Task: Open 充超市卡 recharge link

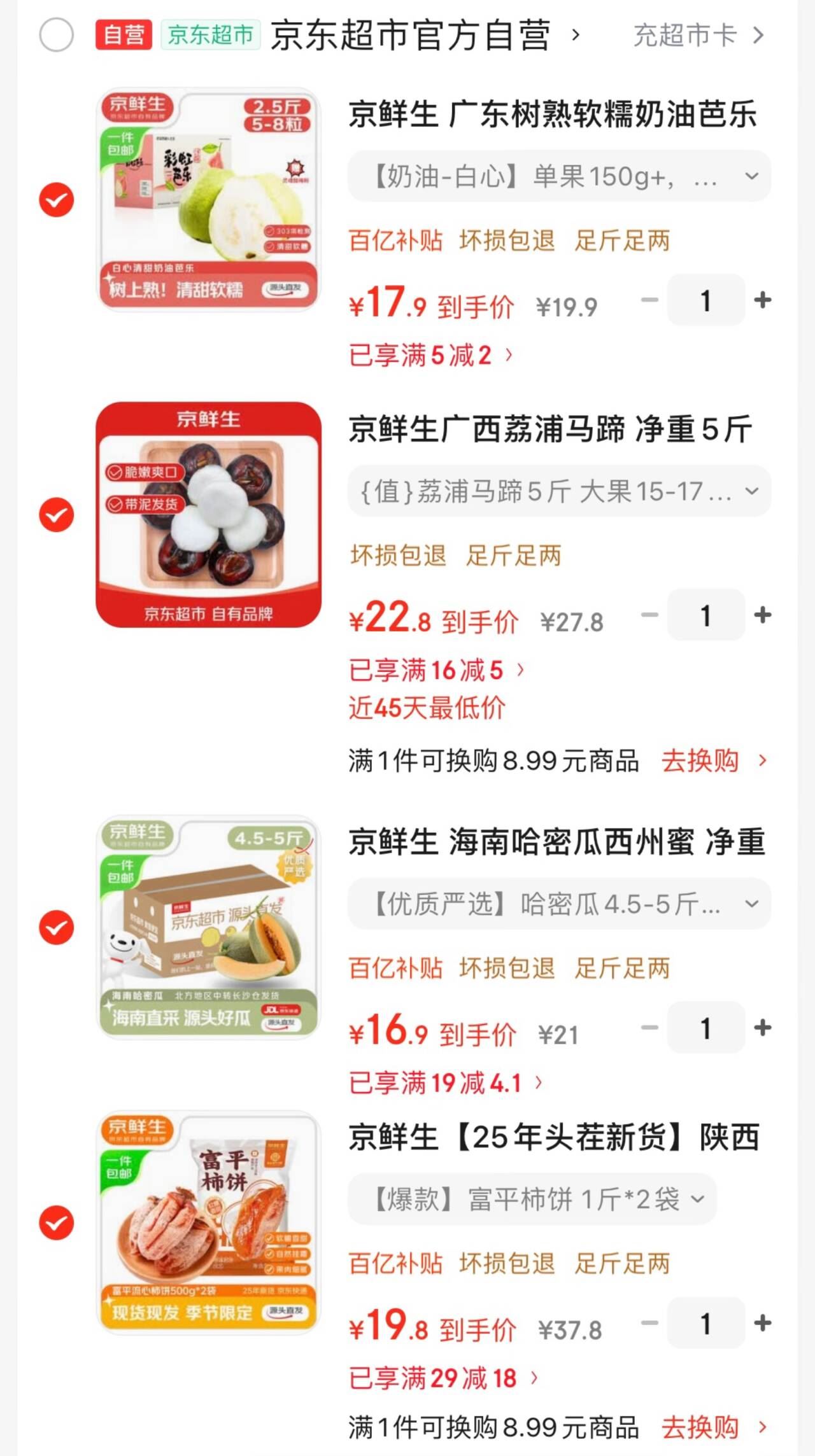Action: (698, 36)
